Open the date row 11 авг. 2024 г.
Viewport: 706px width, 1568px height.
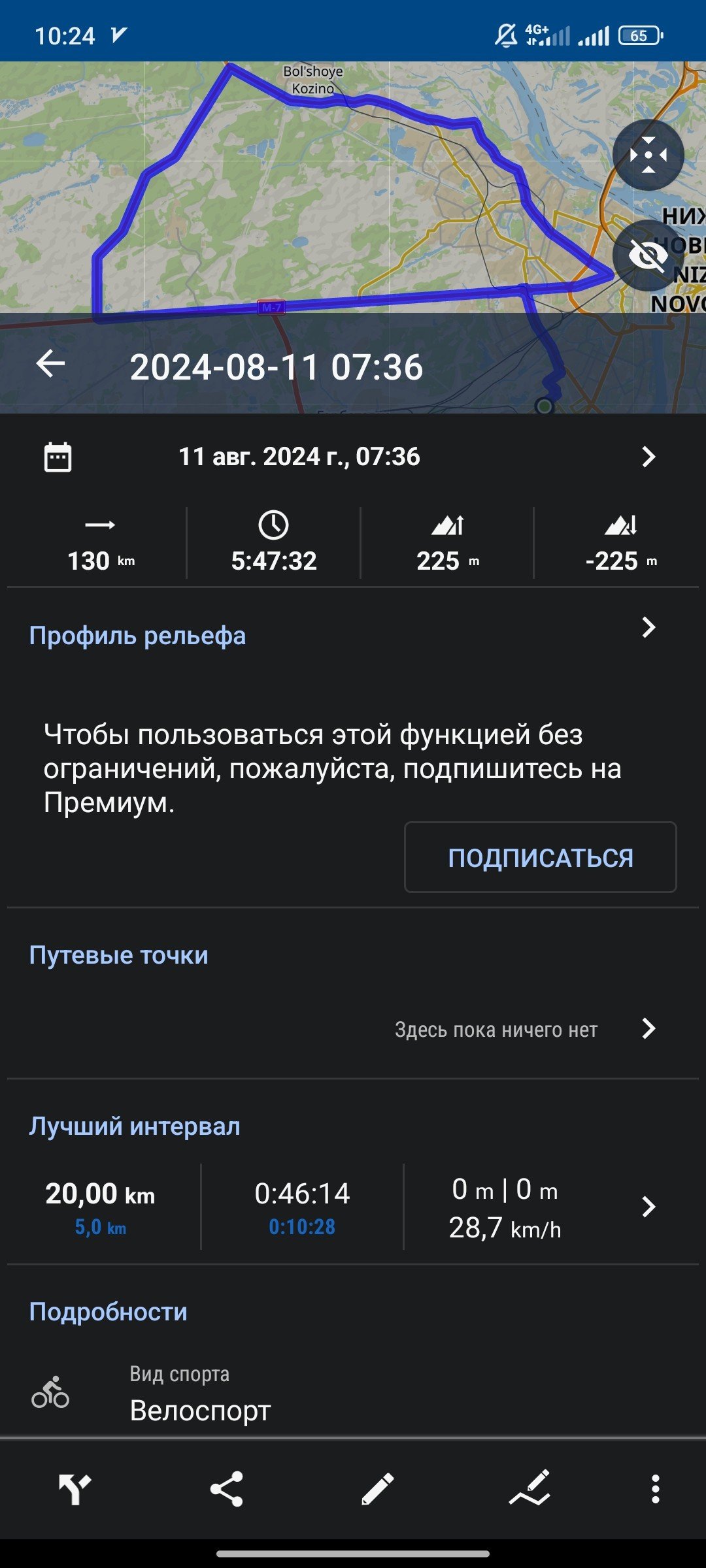pyautogui.click(x=353, y=457)
